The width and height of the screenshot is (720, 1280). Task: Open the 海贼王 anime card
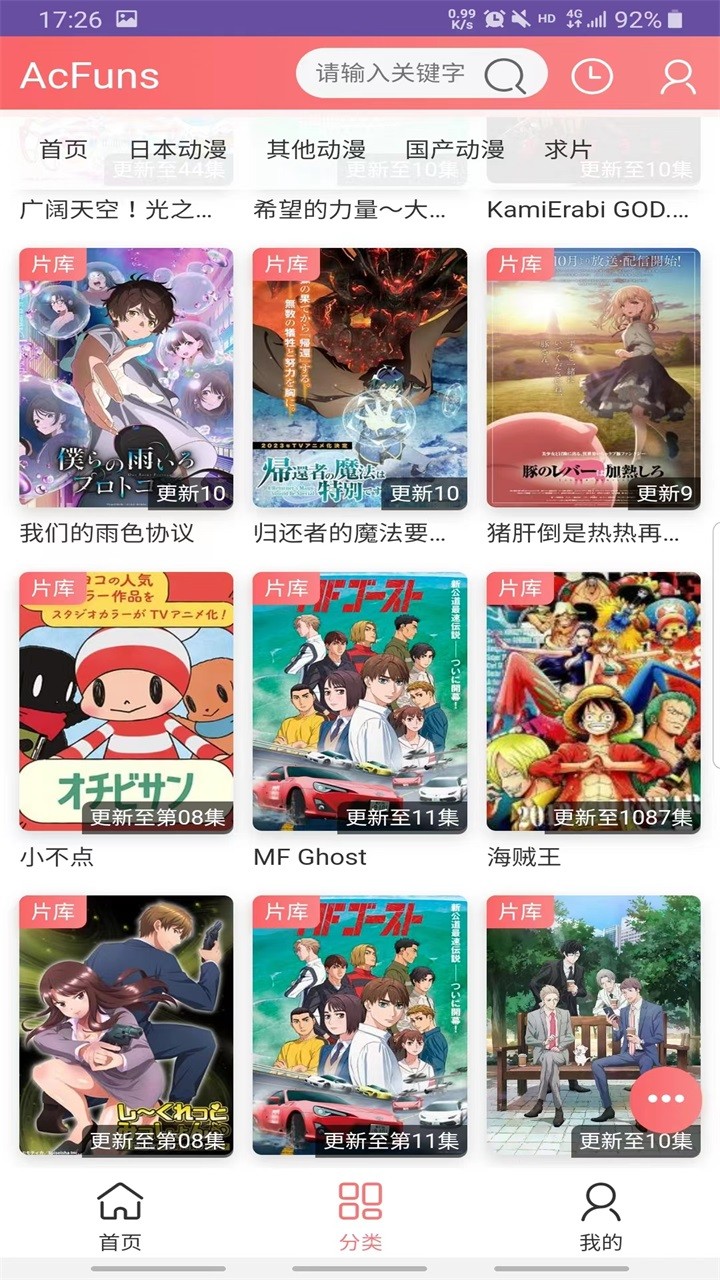pos(593,702)
